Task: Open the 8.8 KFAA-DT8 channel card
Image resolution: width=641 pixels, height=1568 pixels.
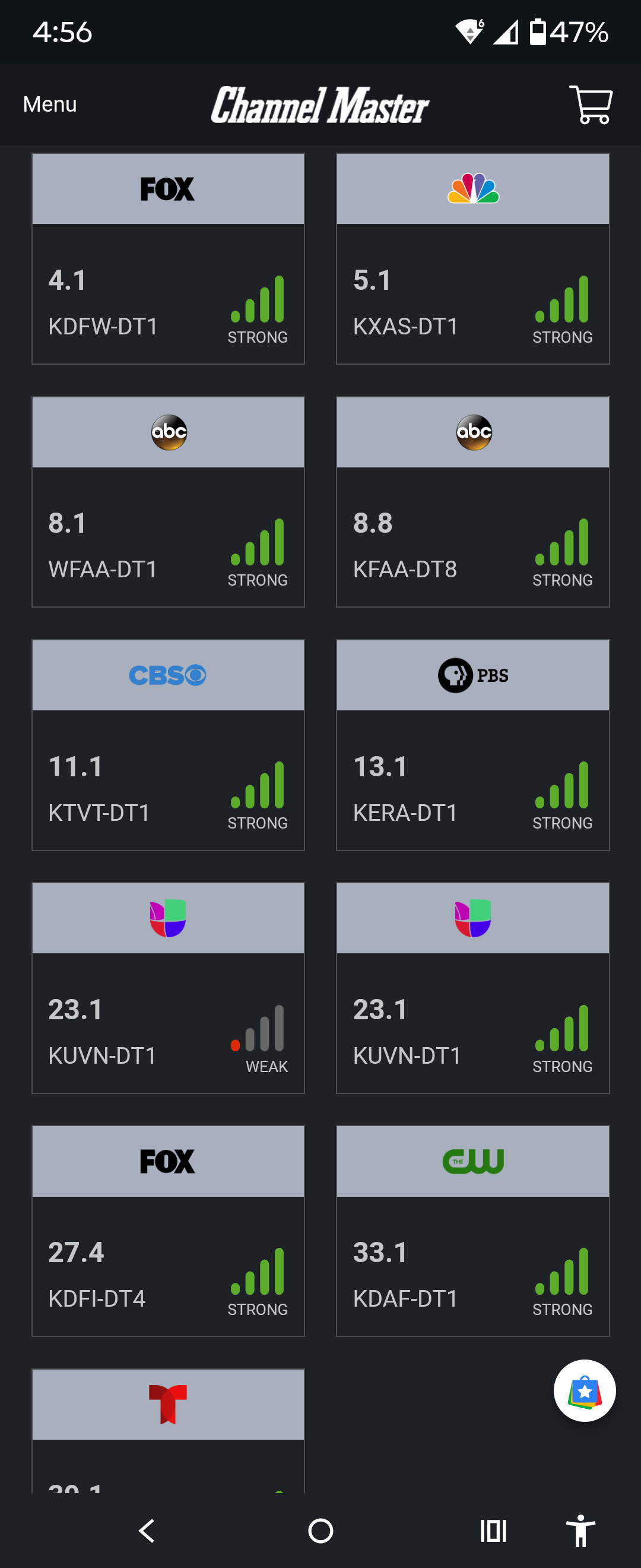Action: coord(472,501)
